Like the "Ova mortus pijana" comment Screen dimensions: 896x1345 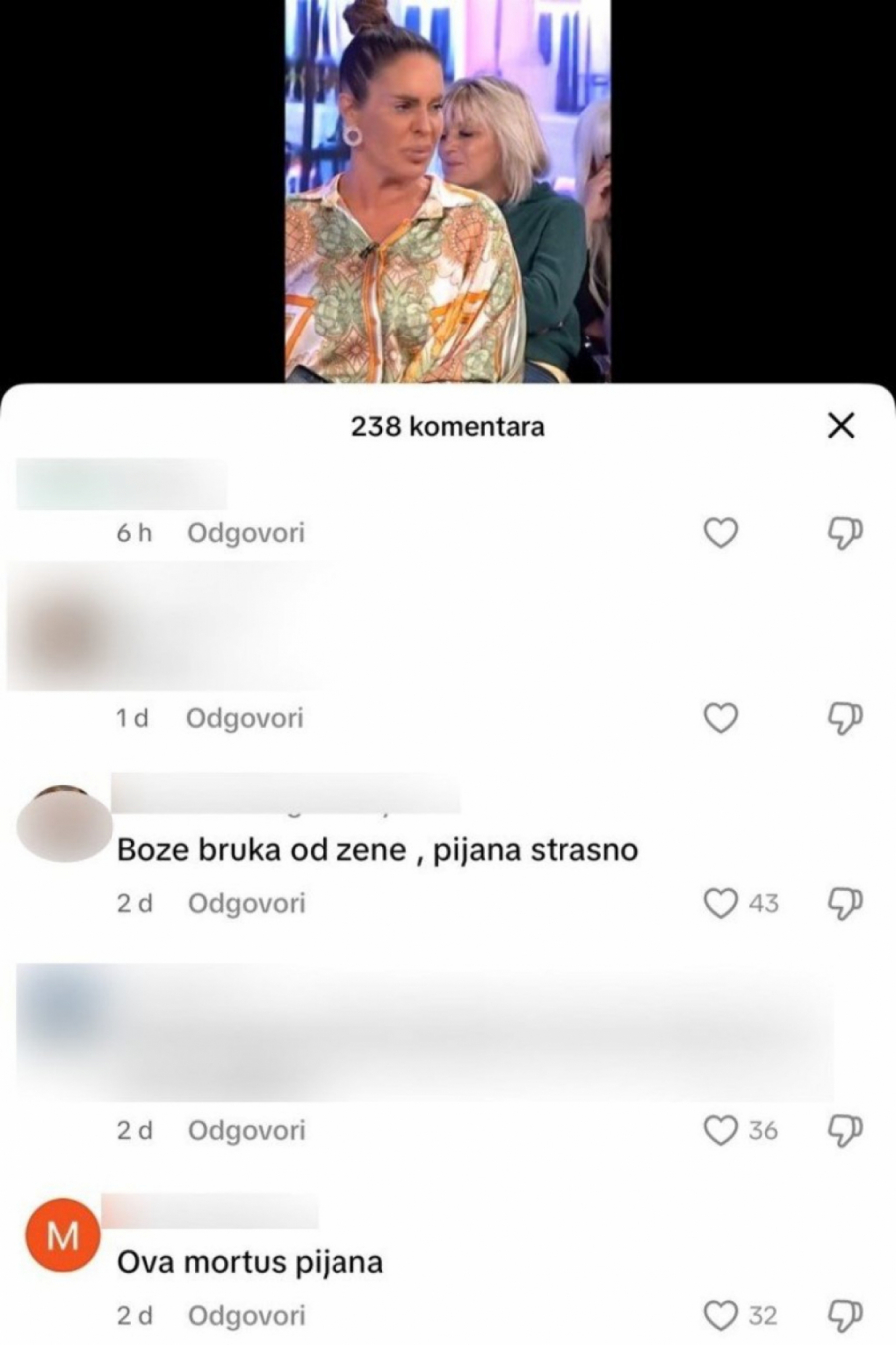pyautogui.click(x=720, y=1316)
